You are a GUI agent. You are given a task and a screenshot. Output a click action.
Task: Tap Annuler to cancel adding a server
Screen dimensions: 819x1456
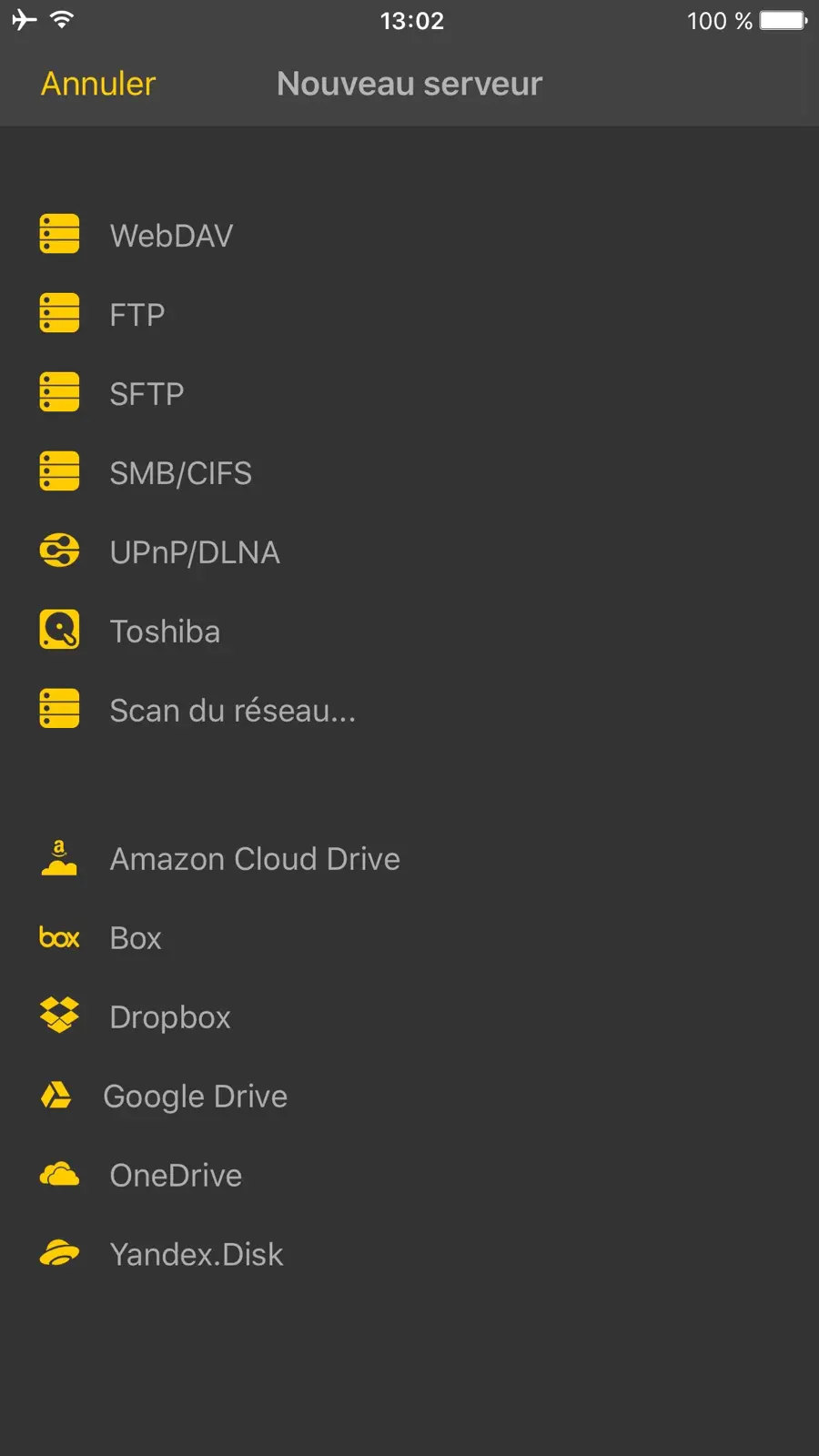98,84
